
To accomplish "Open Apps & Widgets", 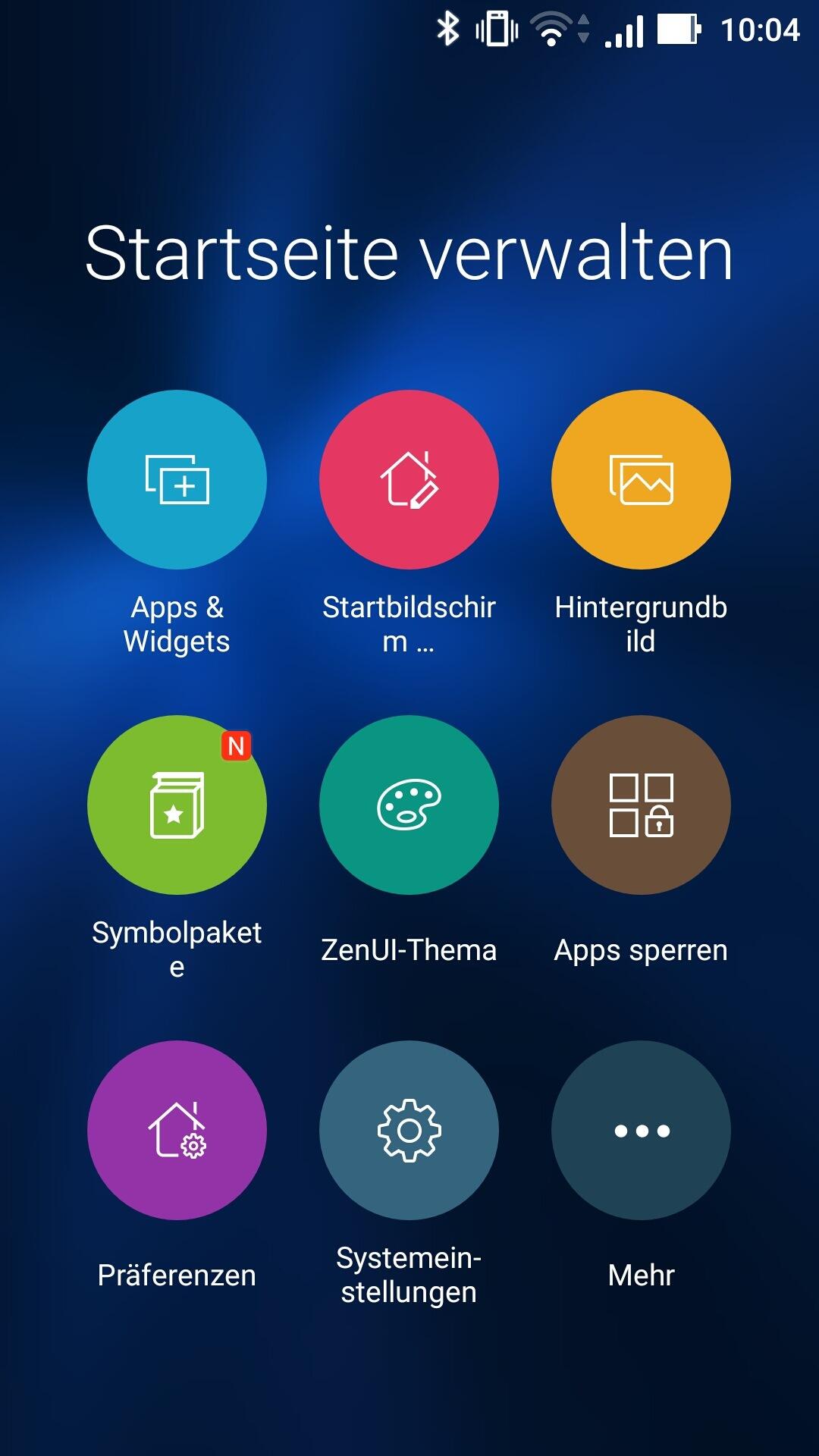I will point(177,479).
